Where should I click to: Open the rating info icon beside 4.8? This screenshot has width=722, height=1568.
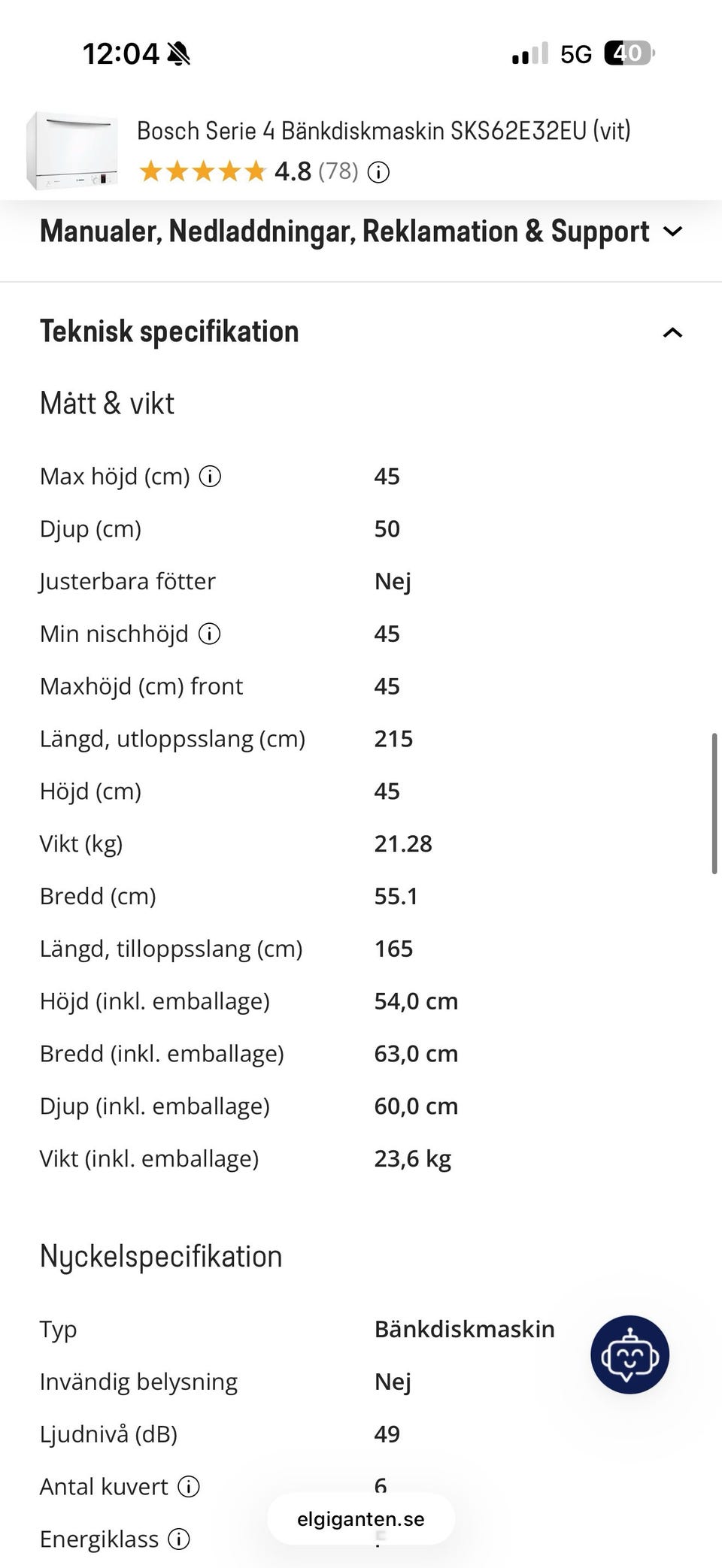point(378,173)
